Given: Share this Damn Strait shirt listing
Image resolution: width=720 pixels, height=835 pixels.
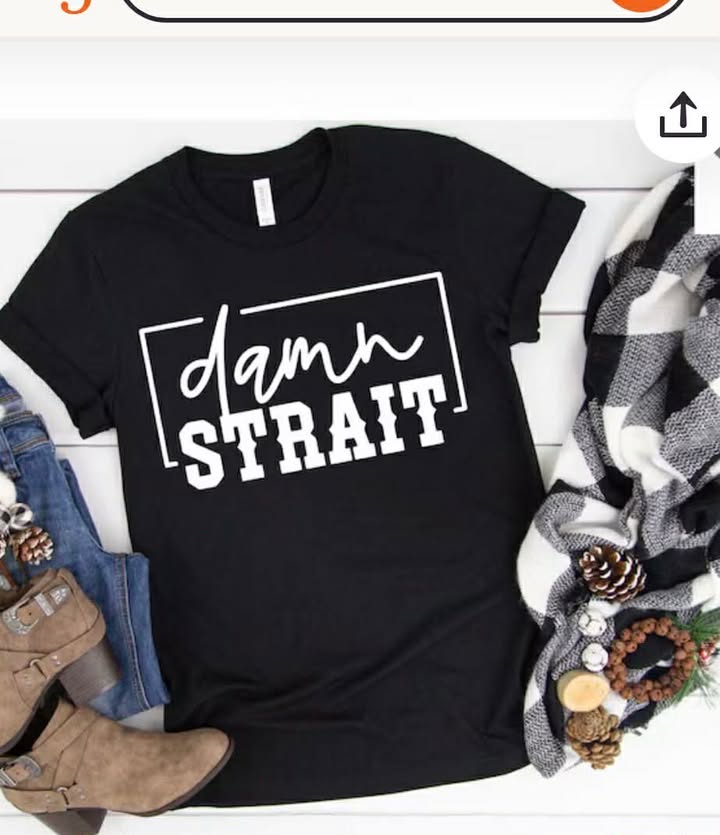Looking at the screenshot, I should [x=683, y=116].
